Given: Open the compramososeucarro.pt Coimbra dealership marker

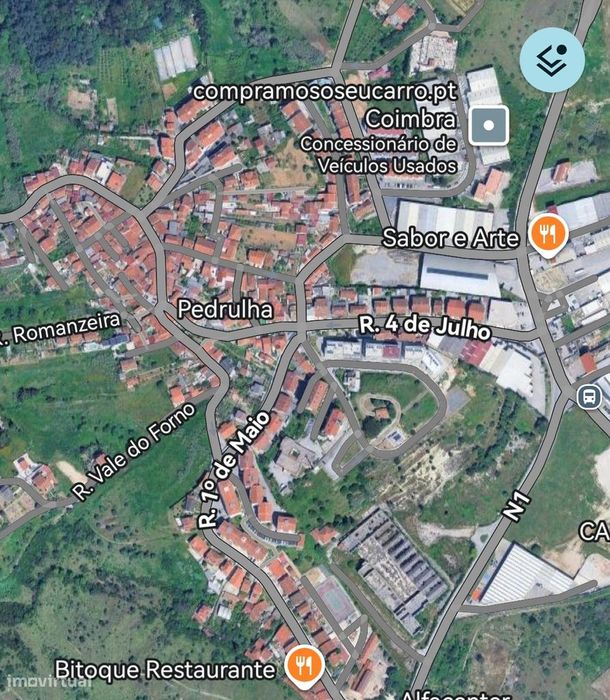Looking at the screenshot, I should pyautogui.click(x=488, y=125).
